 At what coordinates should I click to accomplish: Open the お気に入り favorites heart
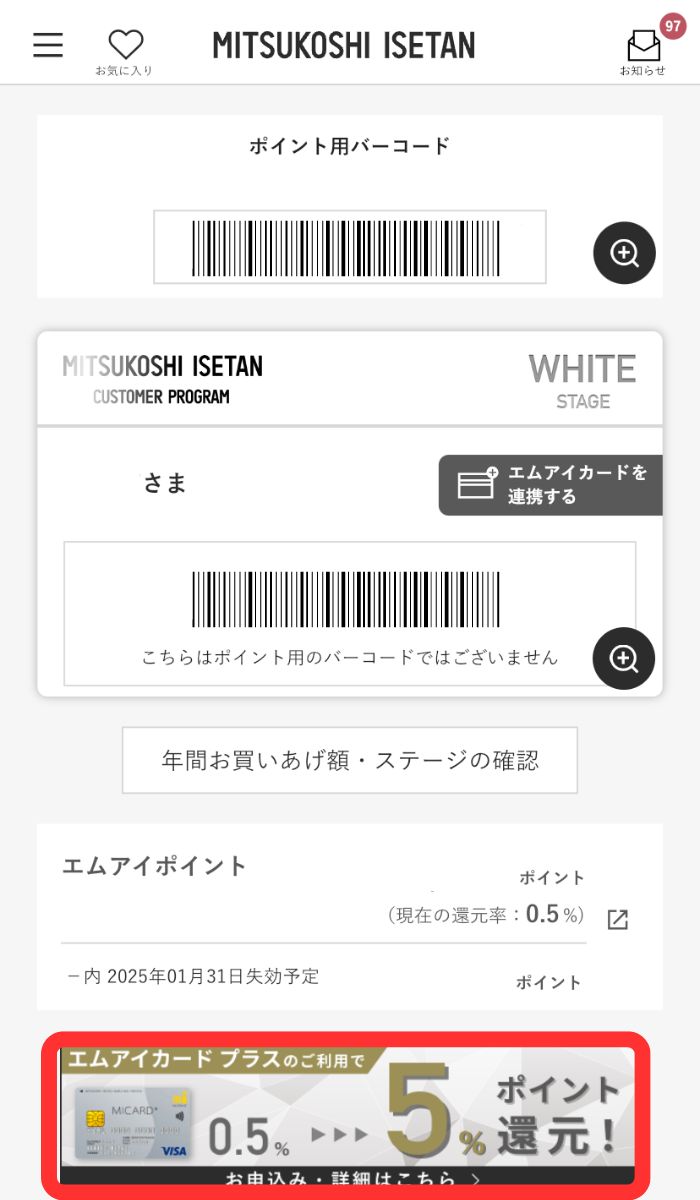point(125,52)
